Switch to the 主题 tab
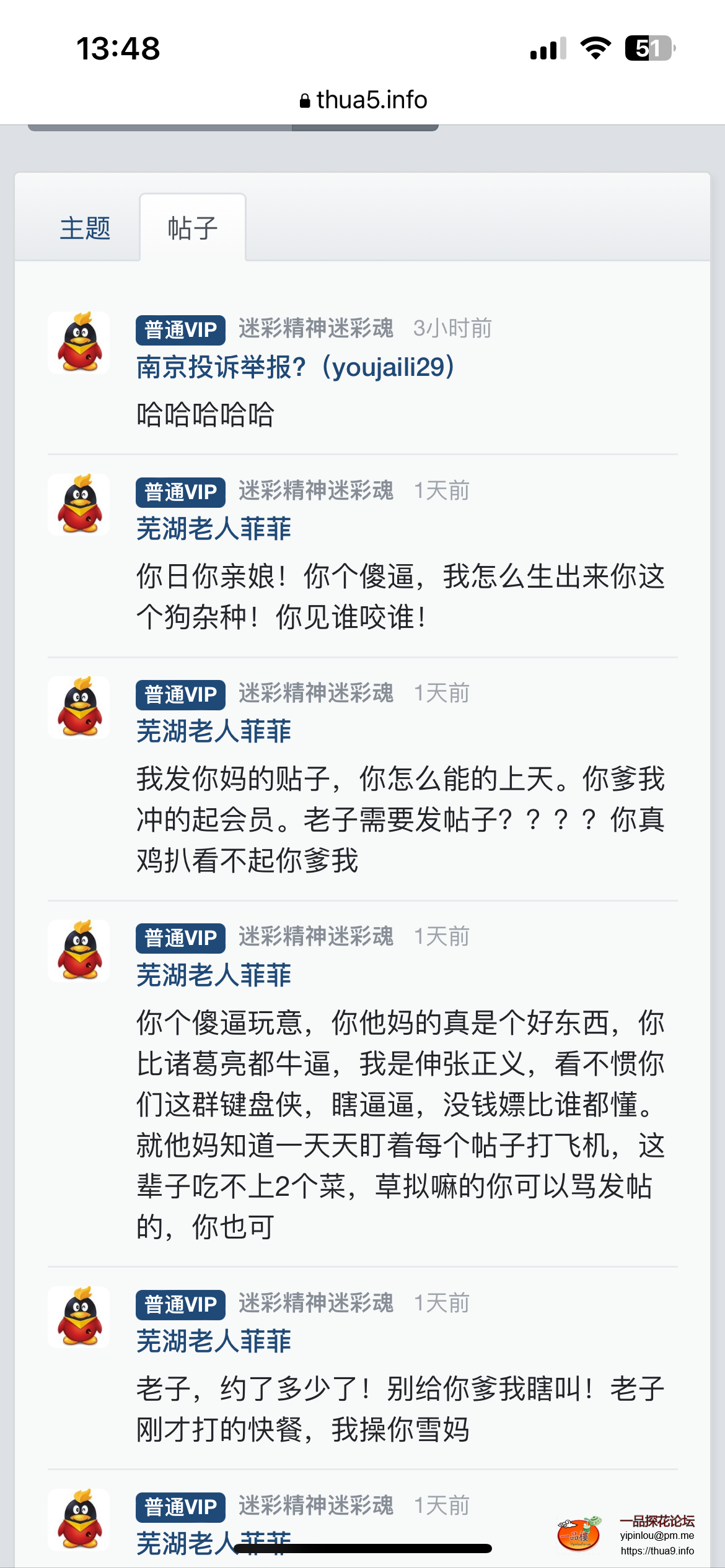This screenshot has height=1568, width=725. pyautogui.click(x=85, y=229)
